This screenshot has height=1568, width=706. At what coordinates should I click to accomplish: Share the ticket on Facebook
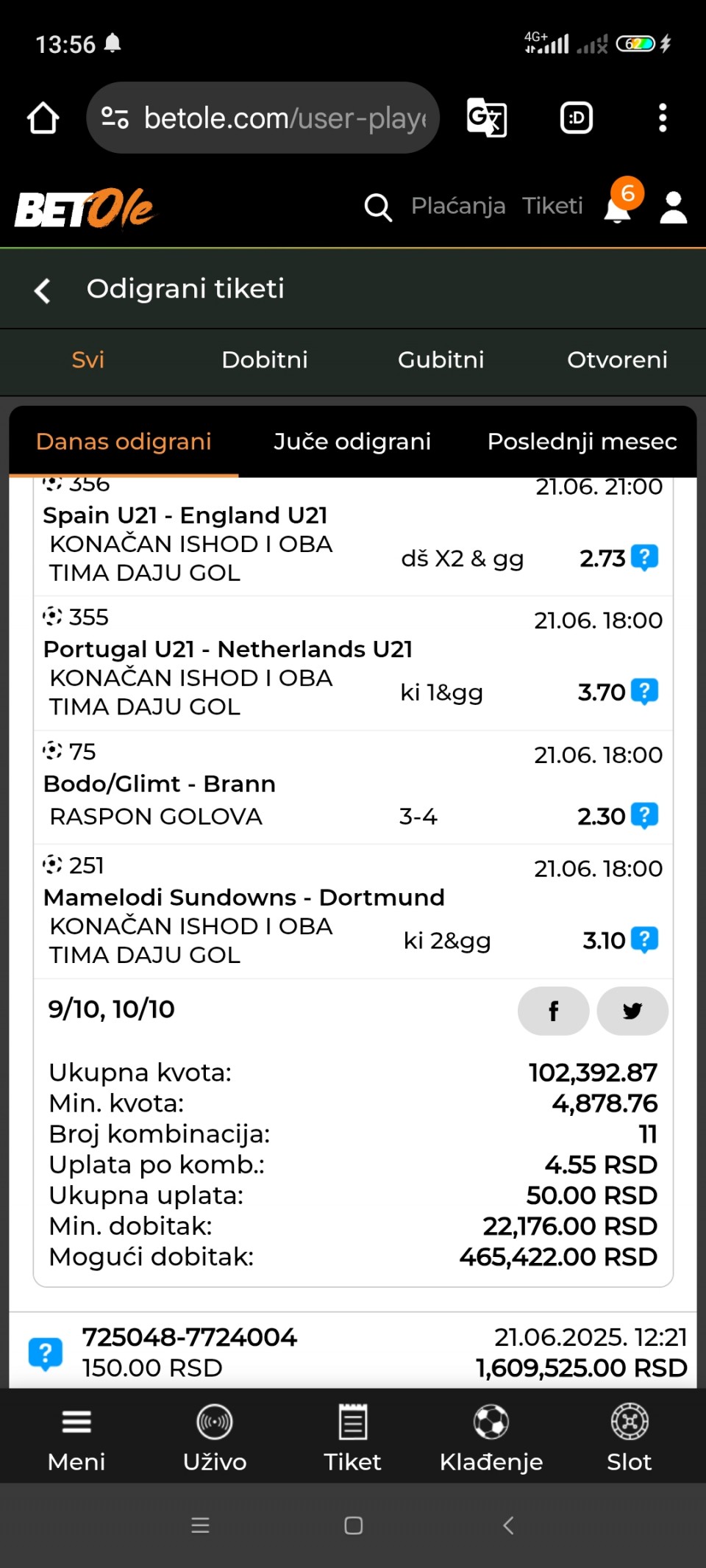[x=553, y=1011]
